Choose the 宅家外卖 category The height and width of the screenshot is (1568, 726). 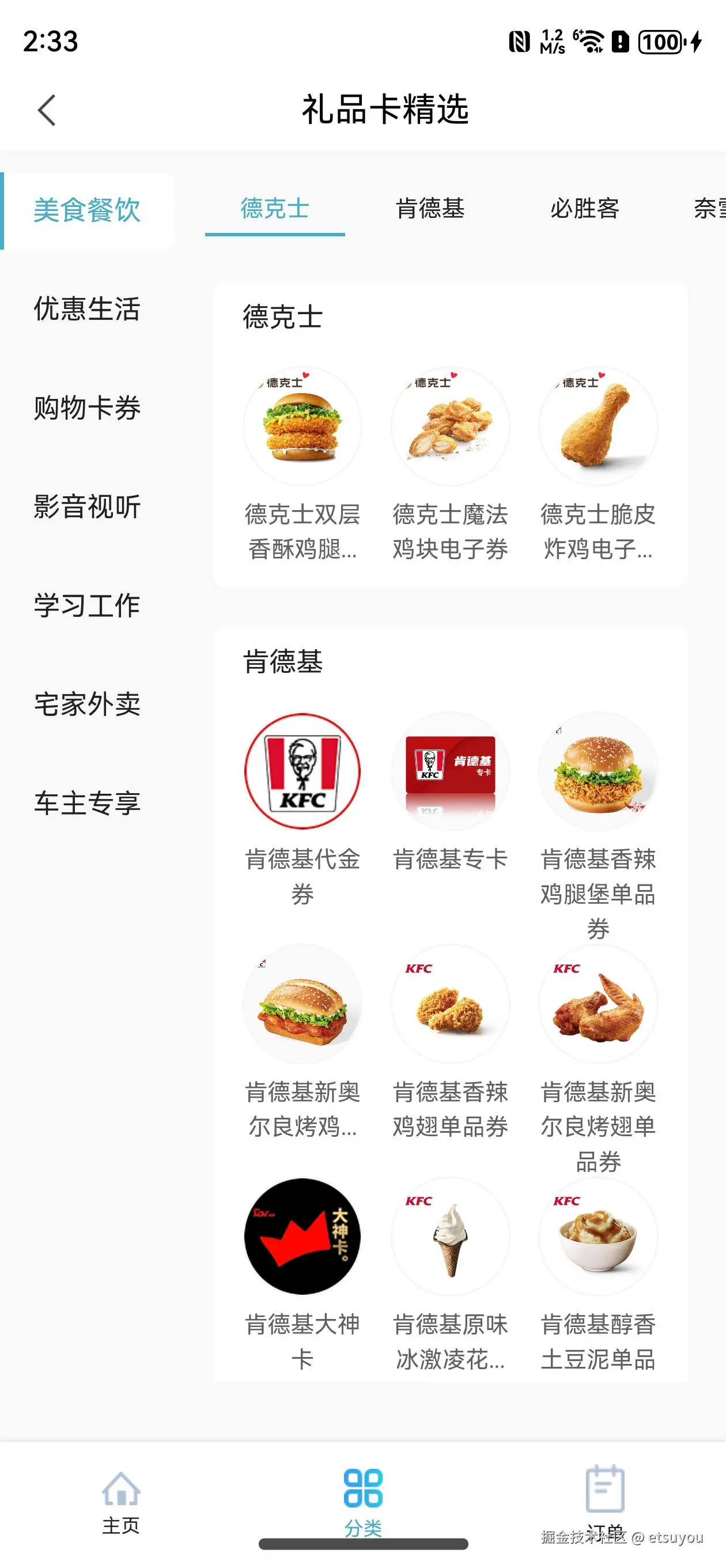[x=87, y=704]
